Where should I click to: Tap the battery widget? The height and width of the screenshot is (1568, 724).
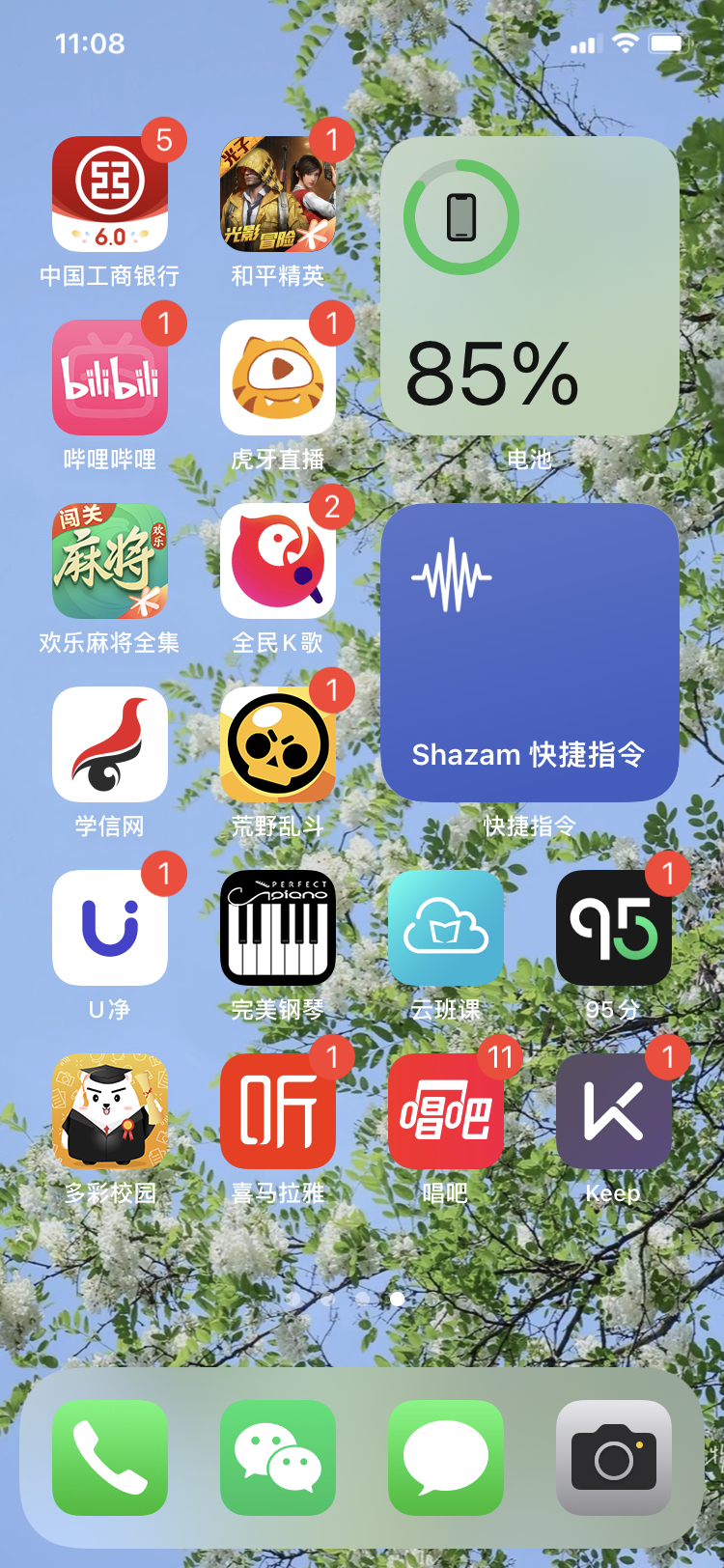coord(529,286)
